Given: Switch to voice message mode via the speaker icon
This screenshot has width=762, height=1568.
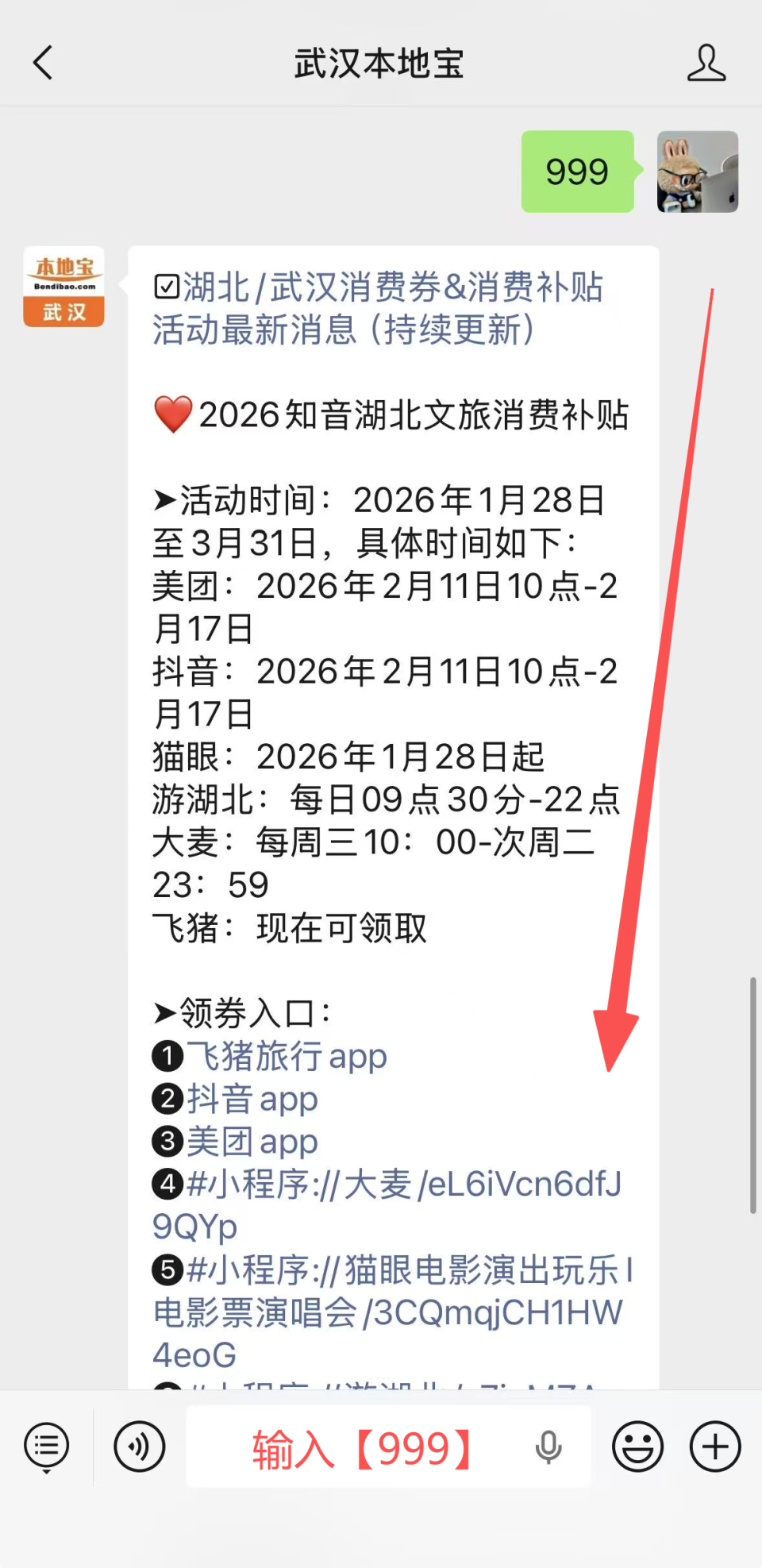Looking at the screenshot, I should [x=139, y=1446].
